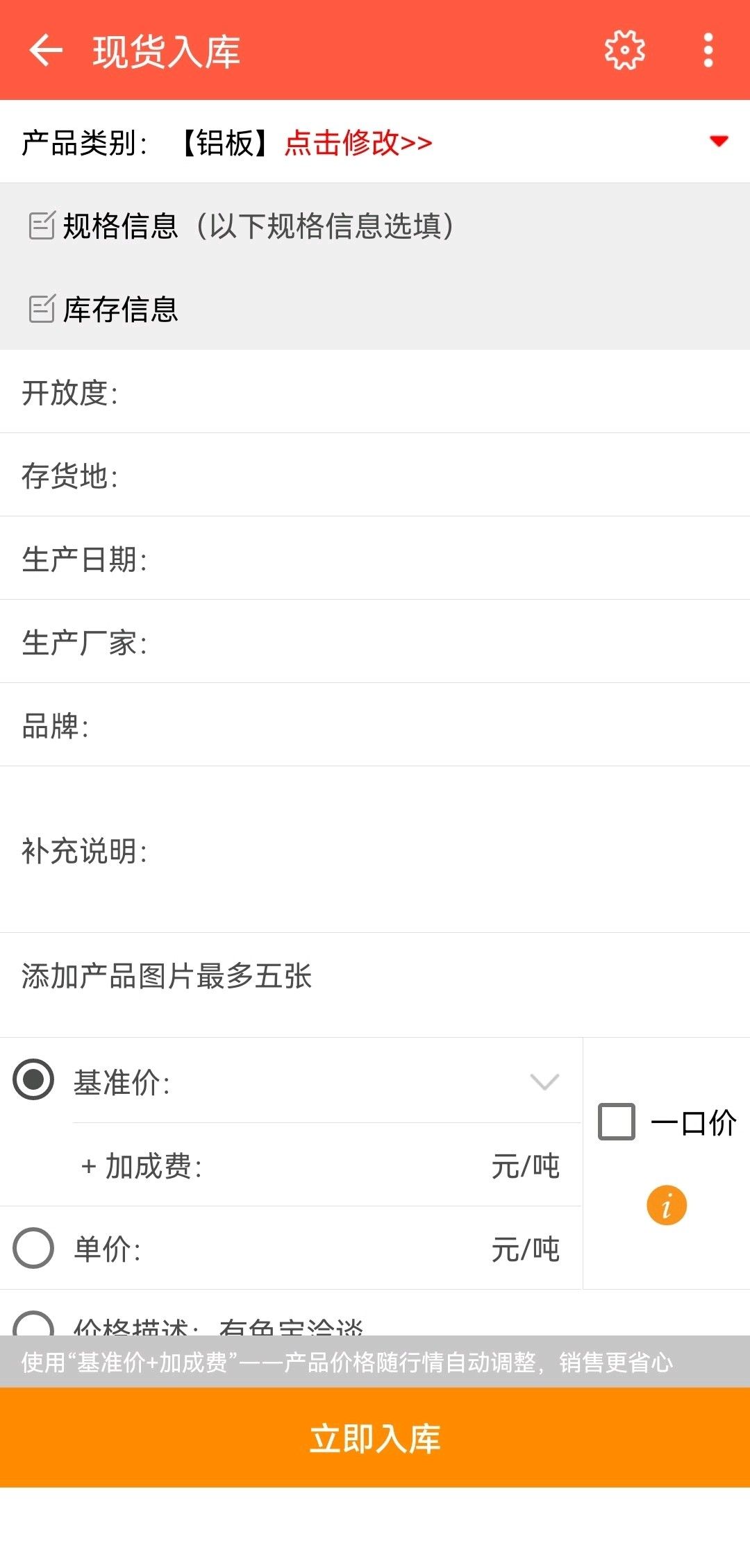Tap the red 点击修改>> link
The height and width of the screenshot is (1568, 750).
click(358, 142)
